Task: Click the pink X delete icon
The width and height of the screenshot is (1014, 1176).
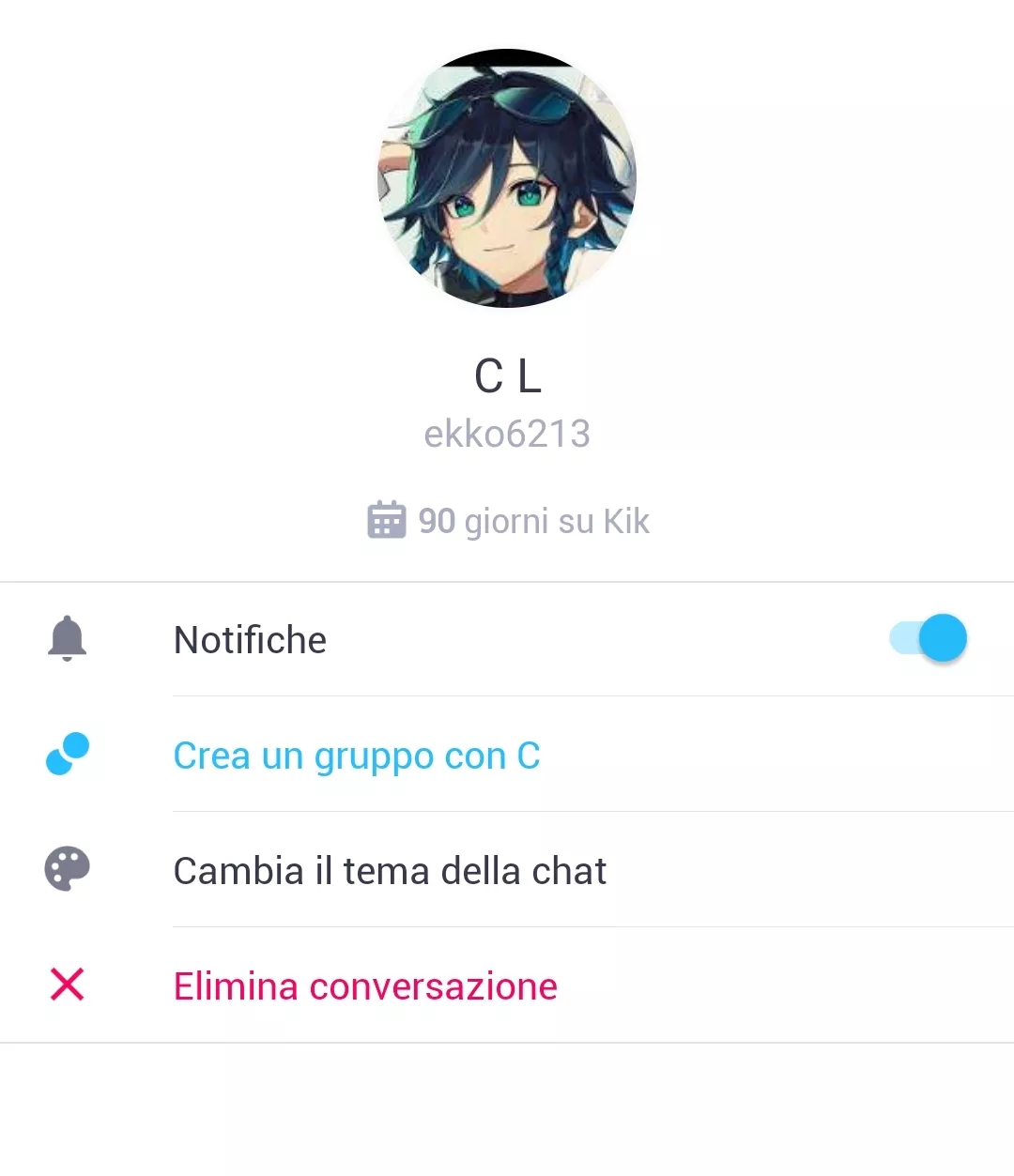Action: coord(66,985)
